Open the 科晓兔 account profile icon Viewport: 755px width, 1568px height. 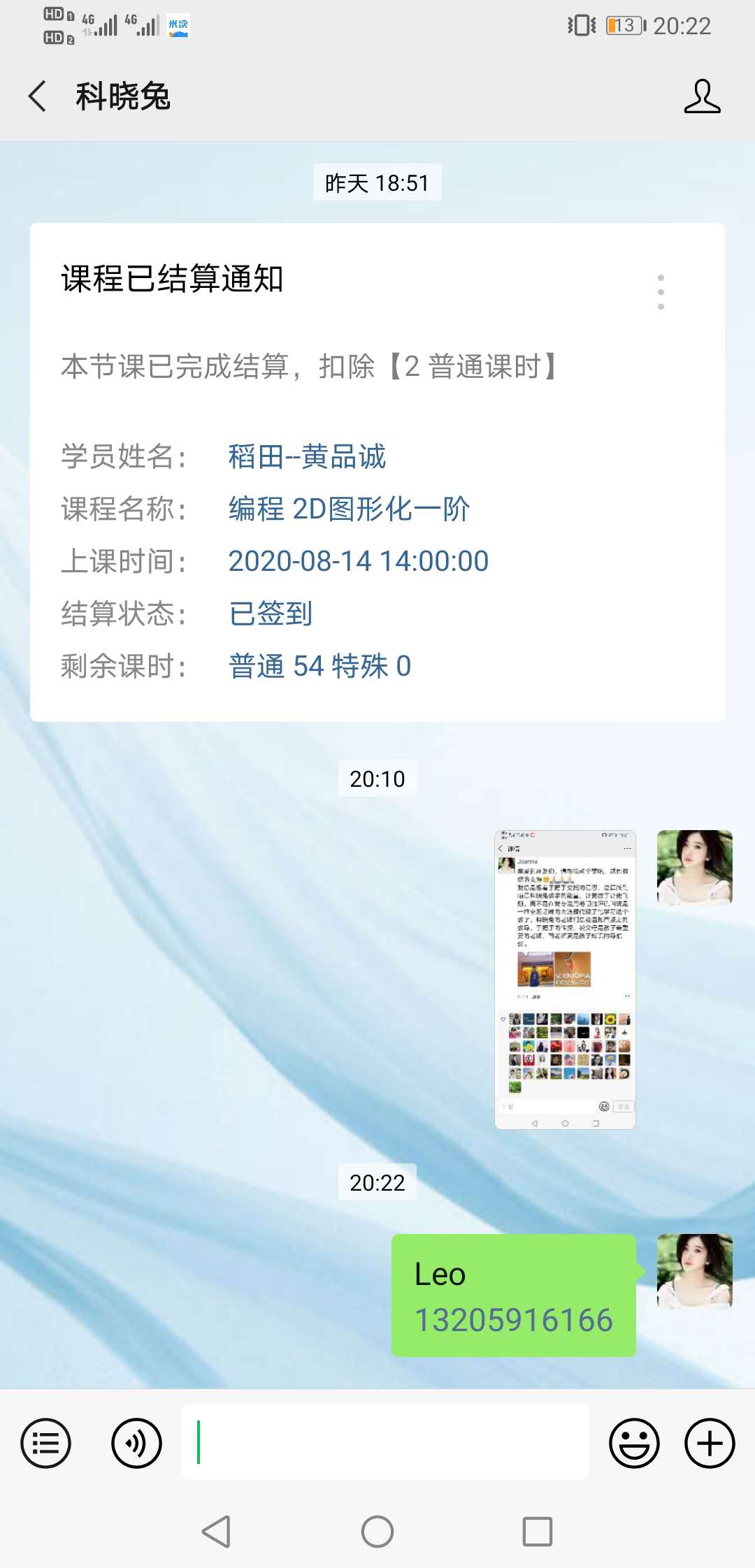702,96
